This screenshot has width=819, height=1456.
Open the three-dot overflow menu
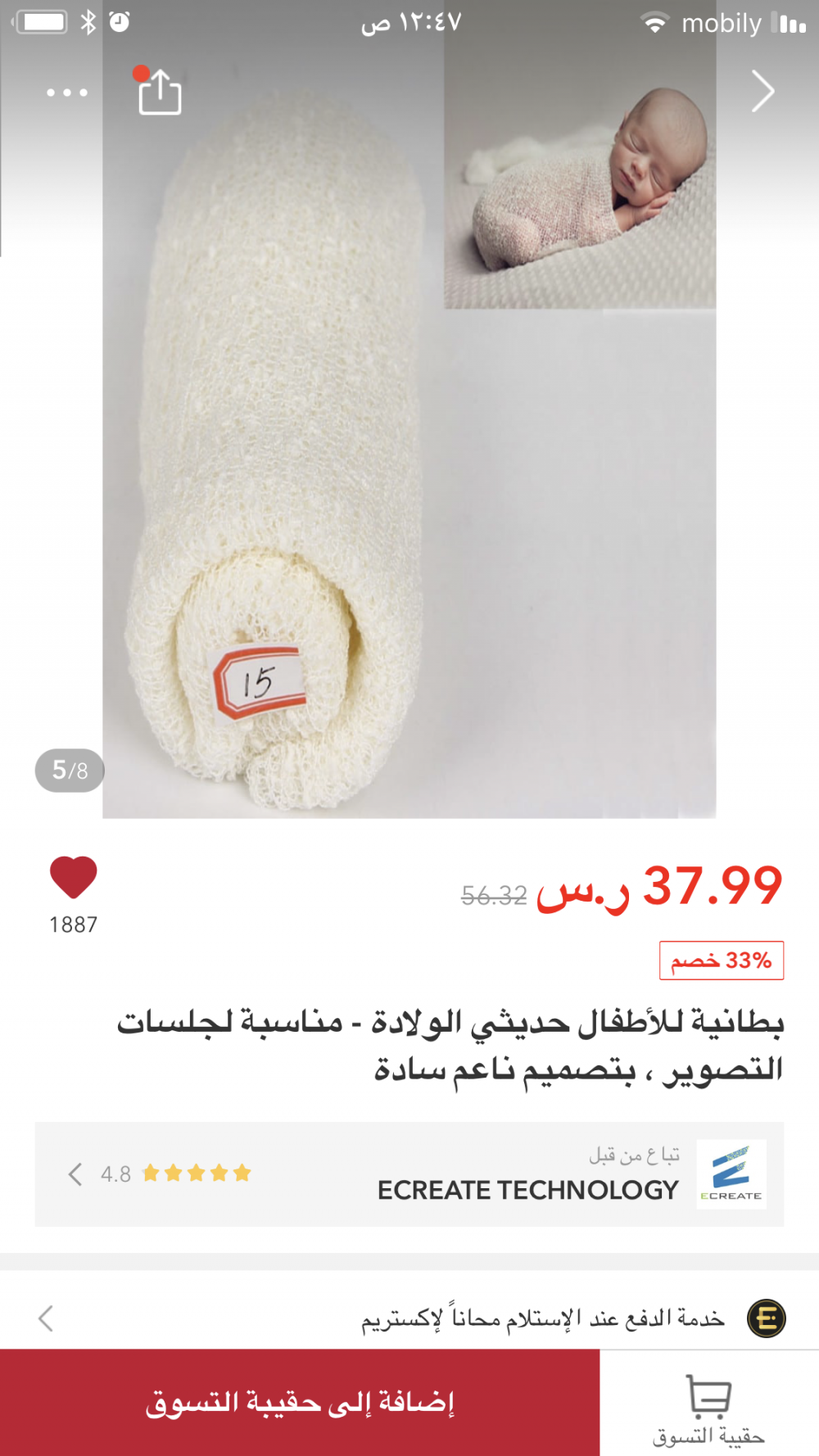point(67,93)
